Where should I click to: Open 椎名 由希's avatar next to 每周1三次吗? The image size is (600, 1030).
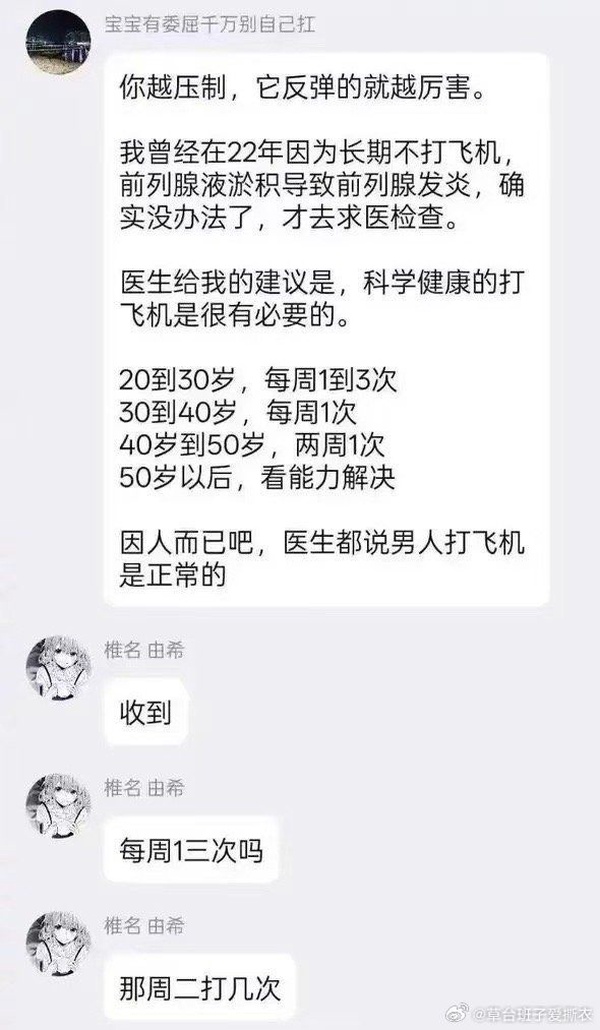pos(57,803)
